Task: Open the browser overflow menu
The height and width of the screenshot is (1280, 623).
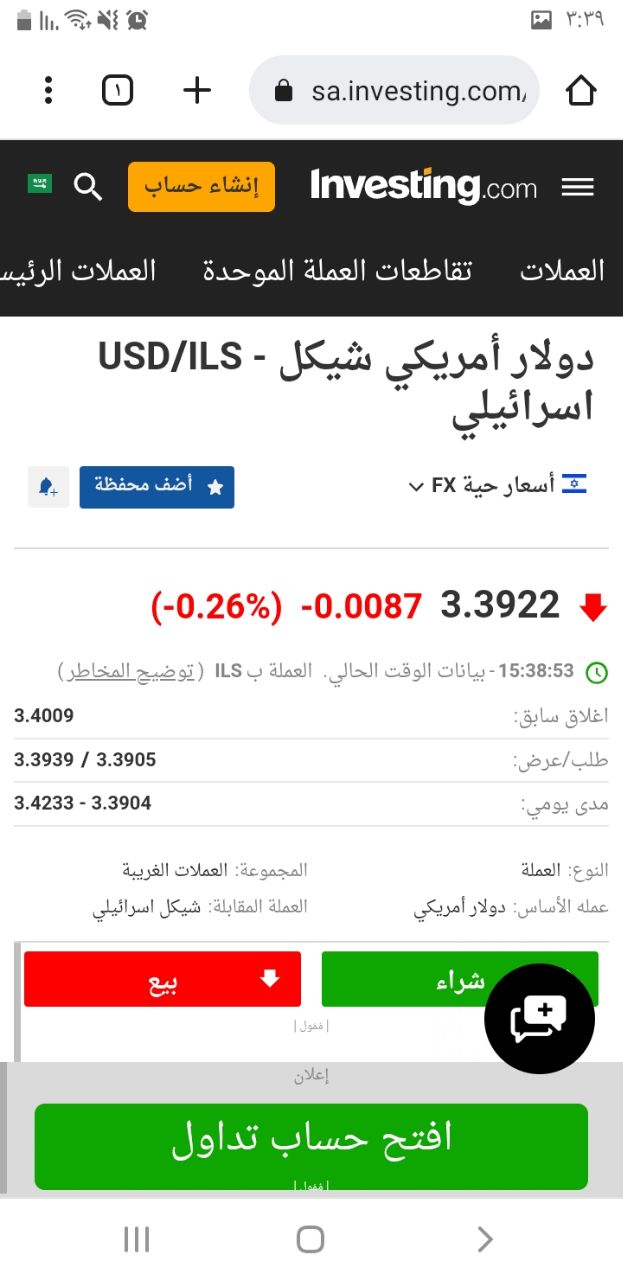Action: click(48, 91)
